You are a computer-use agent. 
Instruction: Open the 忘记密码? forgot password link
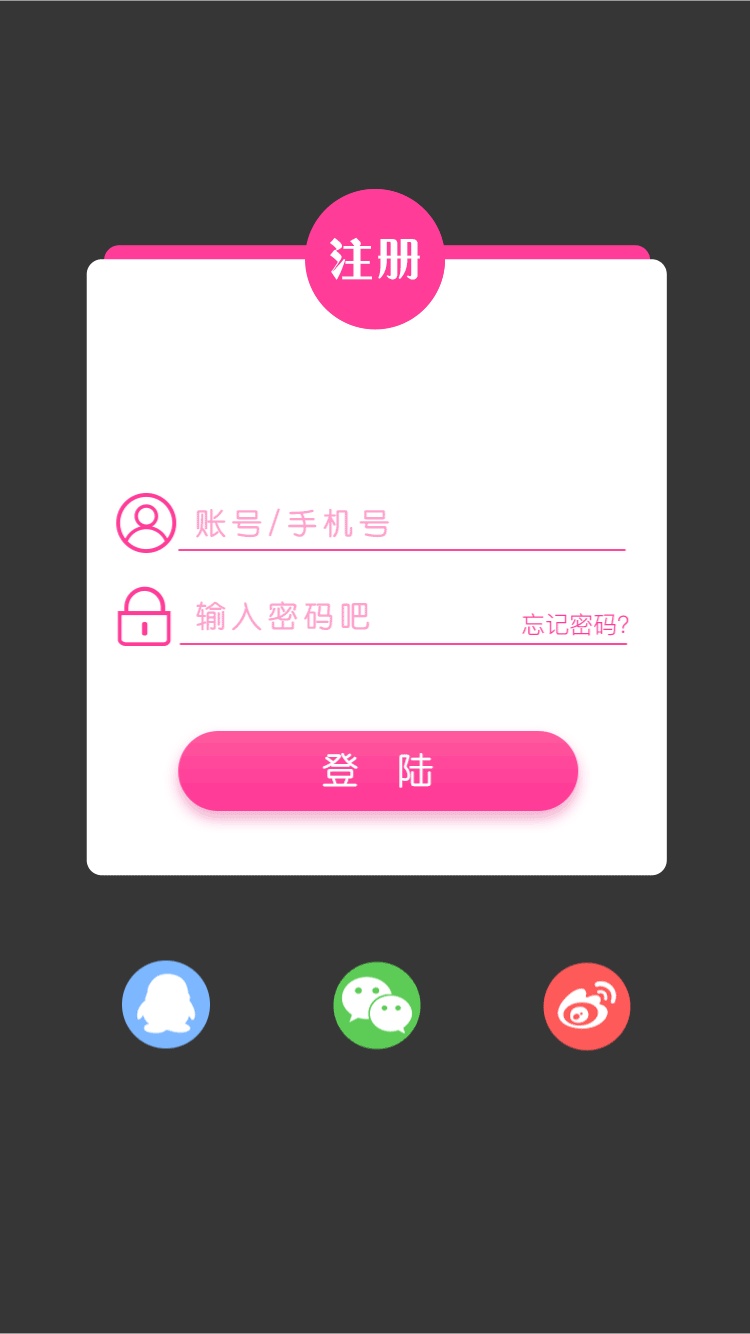pyautogui.click(x=575, y=626)
